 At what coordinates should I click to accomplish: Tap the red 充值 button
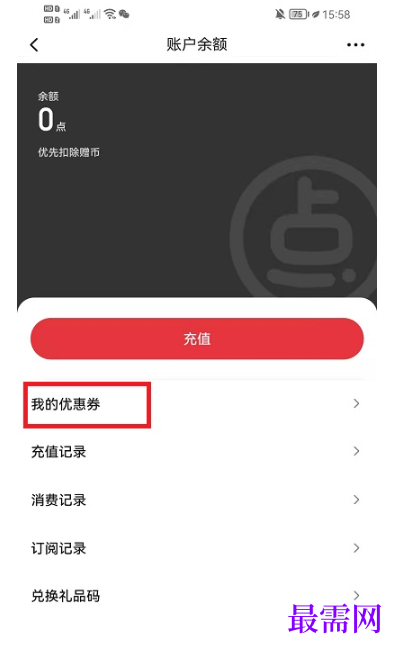197,339
